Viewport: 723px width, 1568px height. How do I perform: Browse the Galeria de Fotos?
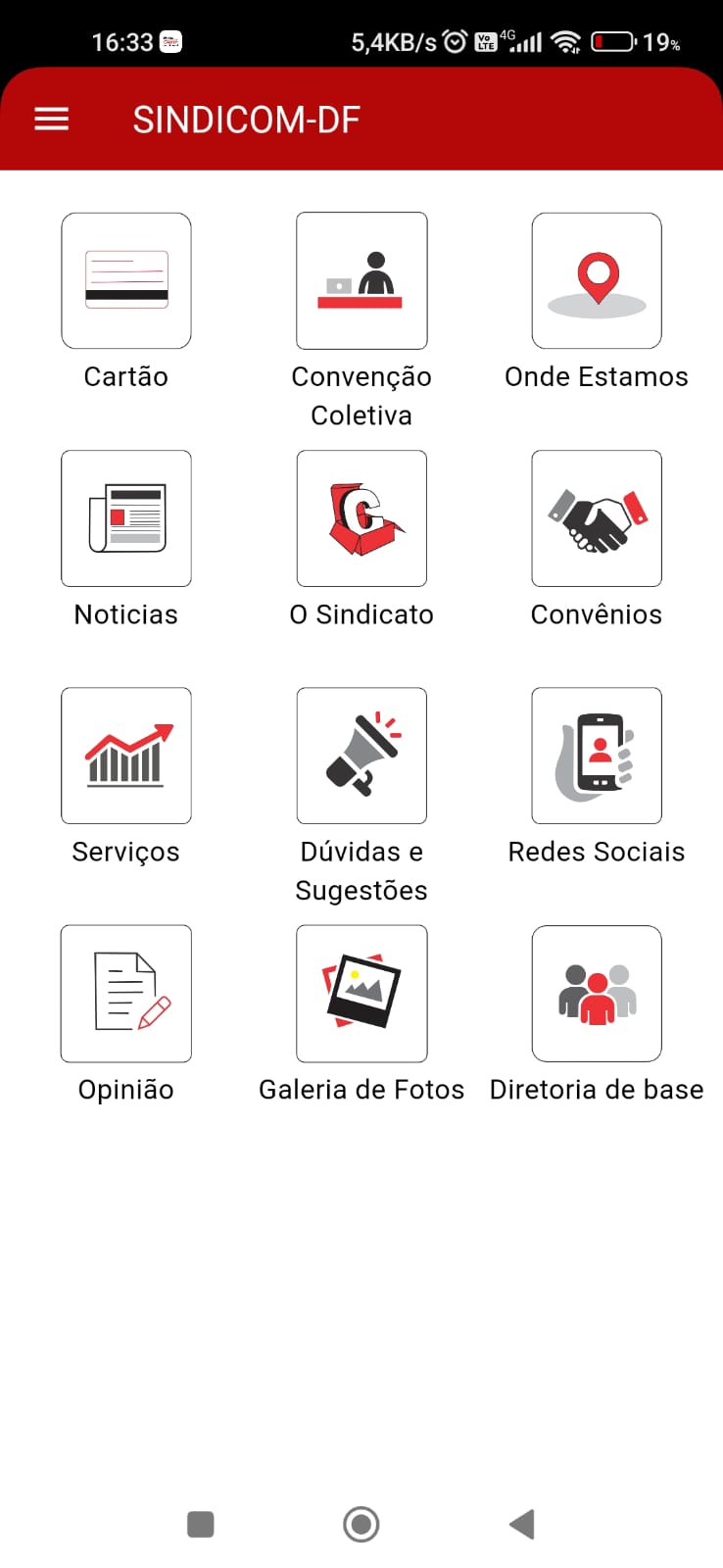[x=361, y=993]
